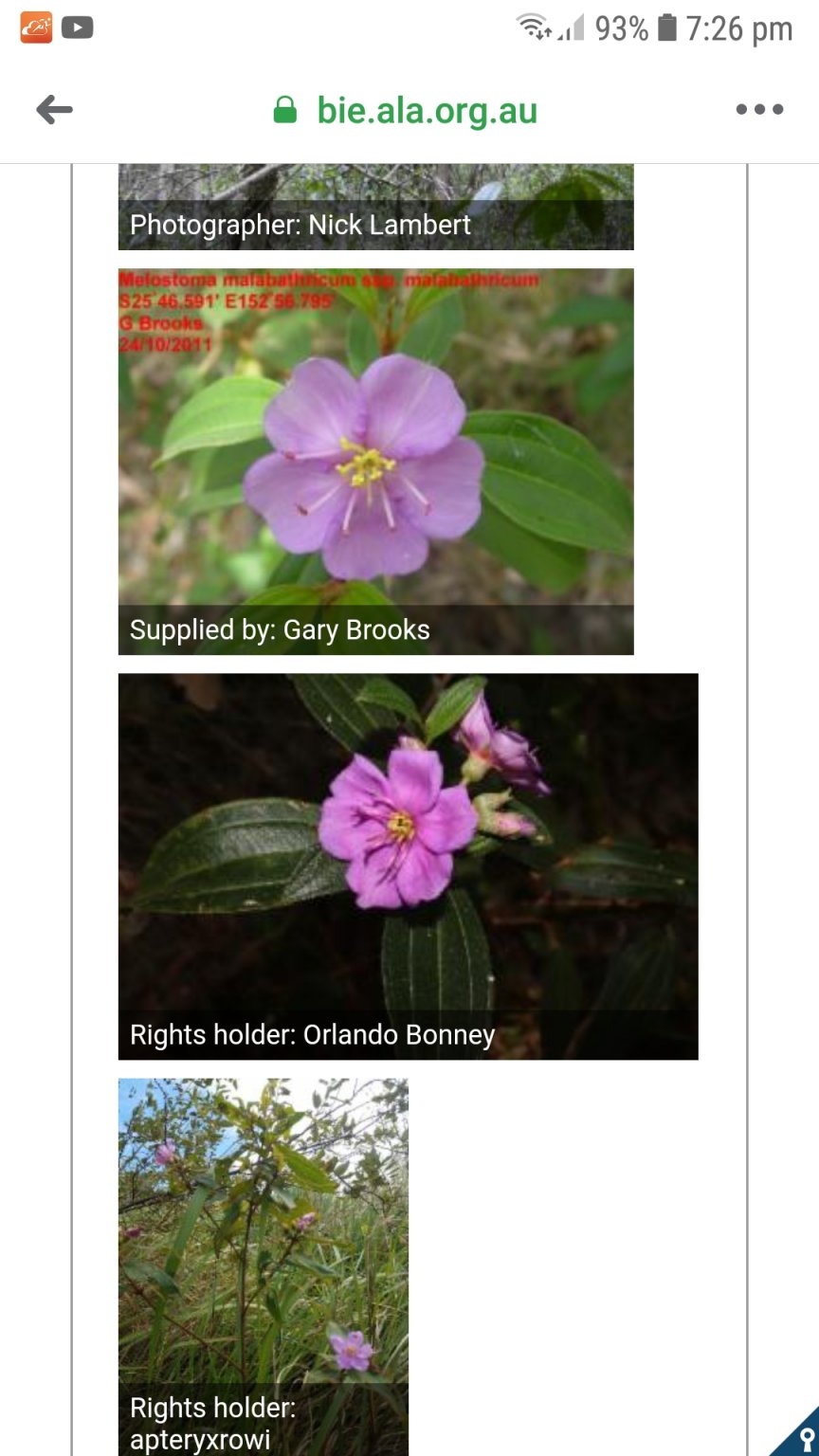This screenshot has height=1456, width=819.
Task: Open the image supplied by Gary Brooks
Action: coord(375,462)
